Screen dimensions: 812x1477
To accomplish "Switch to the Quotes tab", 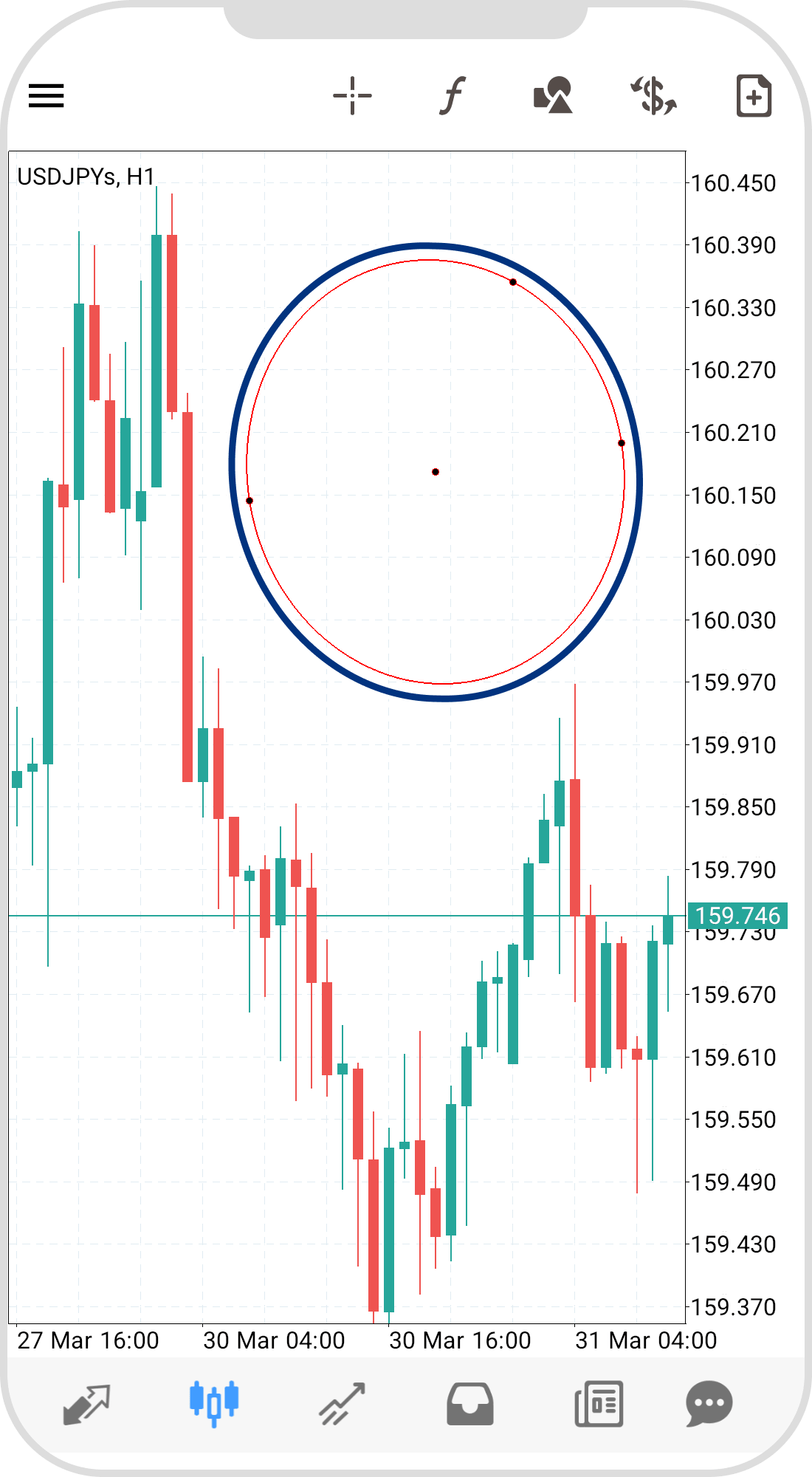I will (x=86, y=1403).
